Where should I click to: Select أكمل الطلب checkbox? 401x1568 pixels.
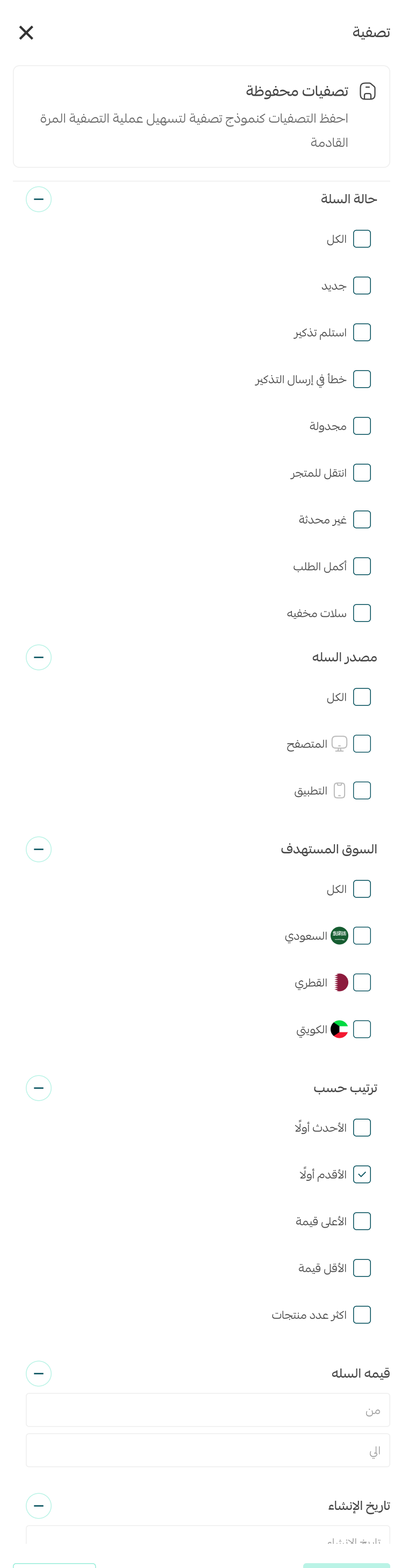[361, 566]
